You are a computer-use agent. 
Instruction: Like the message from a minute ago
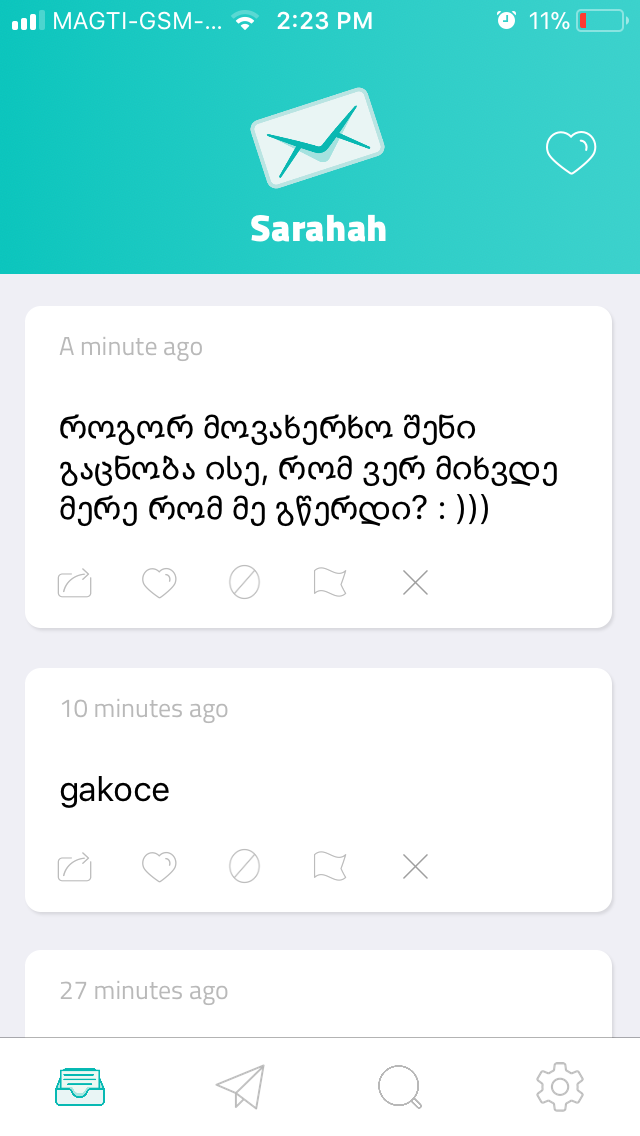pos(159,582)
